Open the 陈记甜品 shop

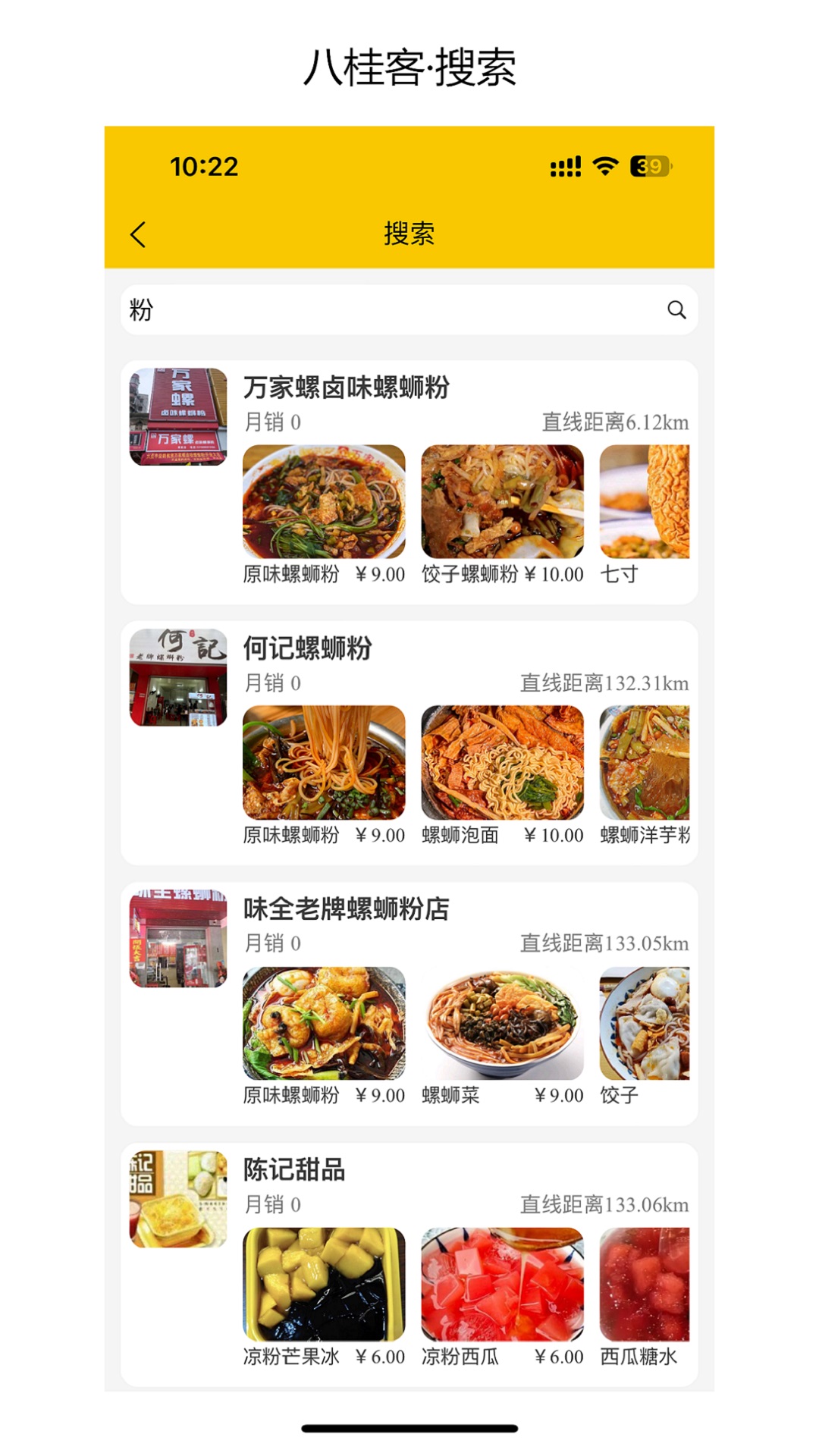click(294, 1169)
